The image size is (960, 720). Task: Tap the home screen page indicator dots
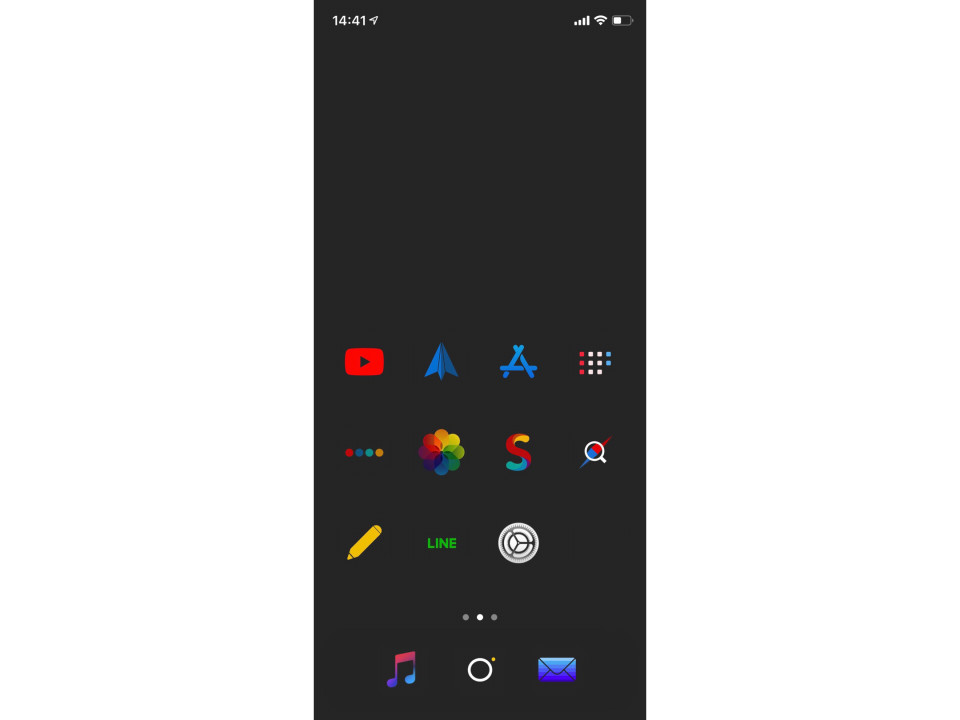[x=480, y=617]
